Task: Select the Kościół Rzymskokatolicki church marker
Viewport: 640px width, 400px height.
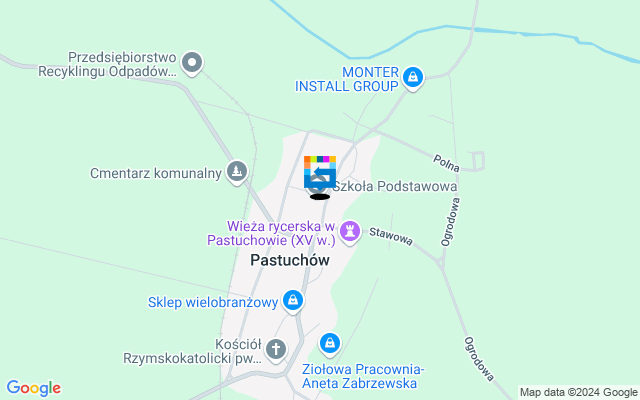Action: pos(276,349)
